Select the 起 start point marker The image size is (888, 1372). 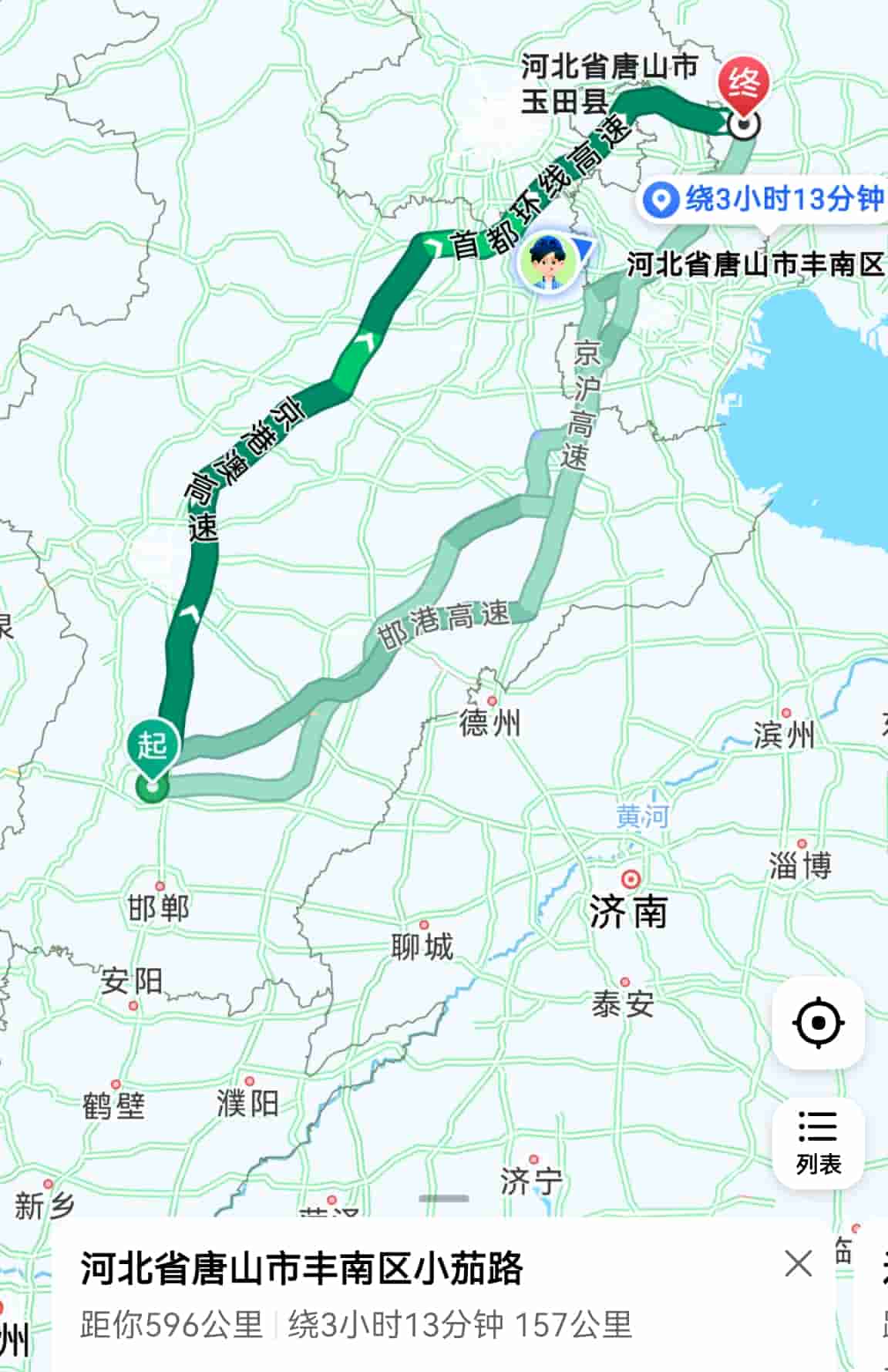[x=153, y=746]
